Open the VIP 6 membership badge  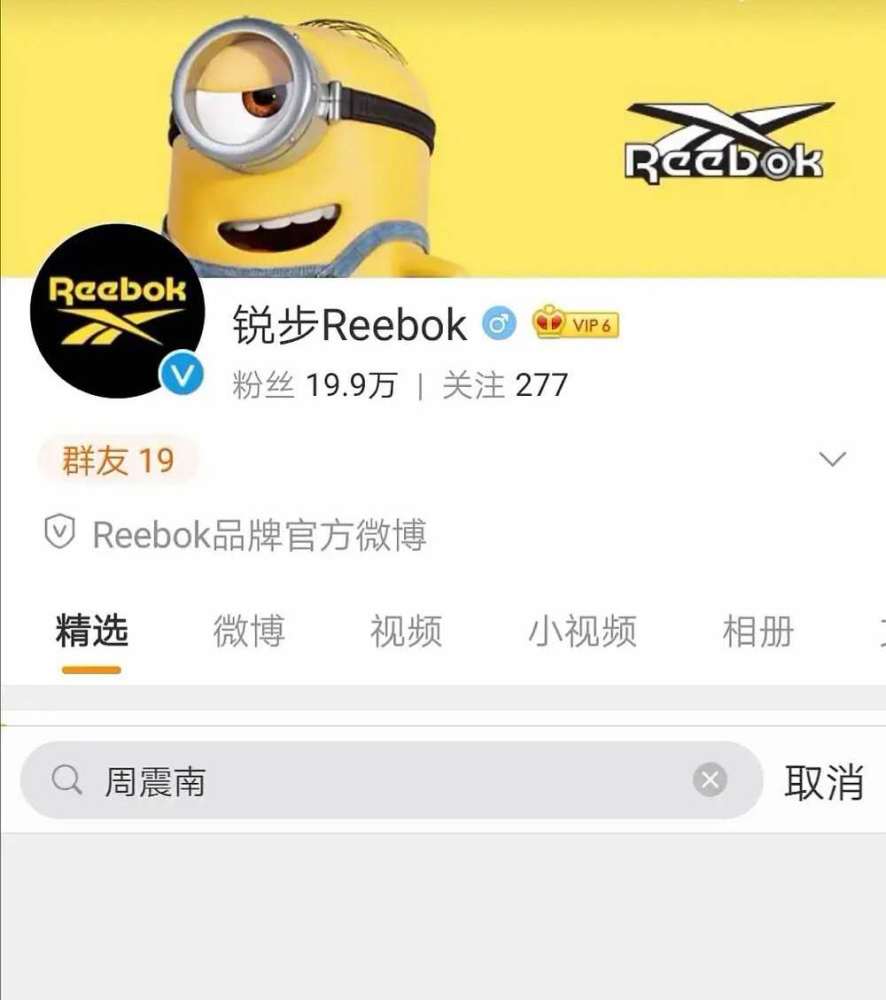tap(576, 324)
